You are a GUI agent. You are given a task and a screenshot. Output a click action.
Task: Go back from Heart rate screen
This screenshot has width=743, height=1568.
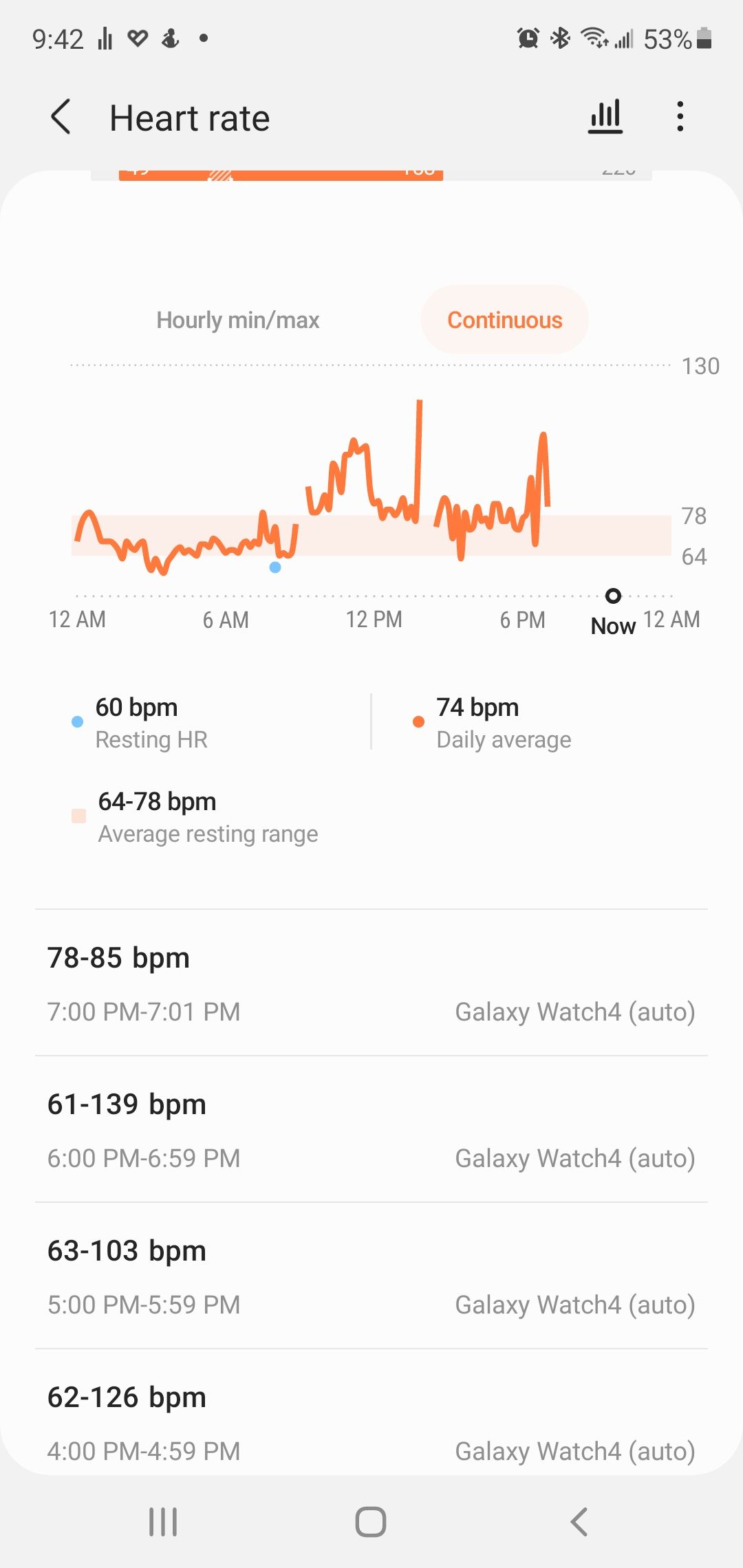click(x=61, y=117)
